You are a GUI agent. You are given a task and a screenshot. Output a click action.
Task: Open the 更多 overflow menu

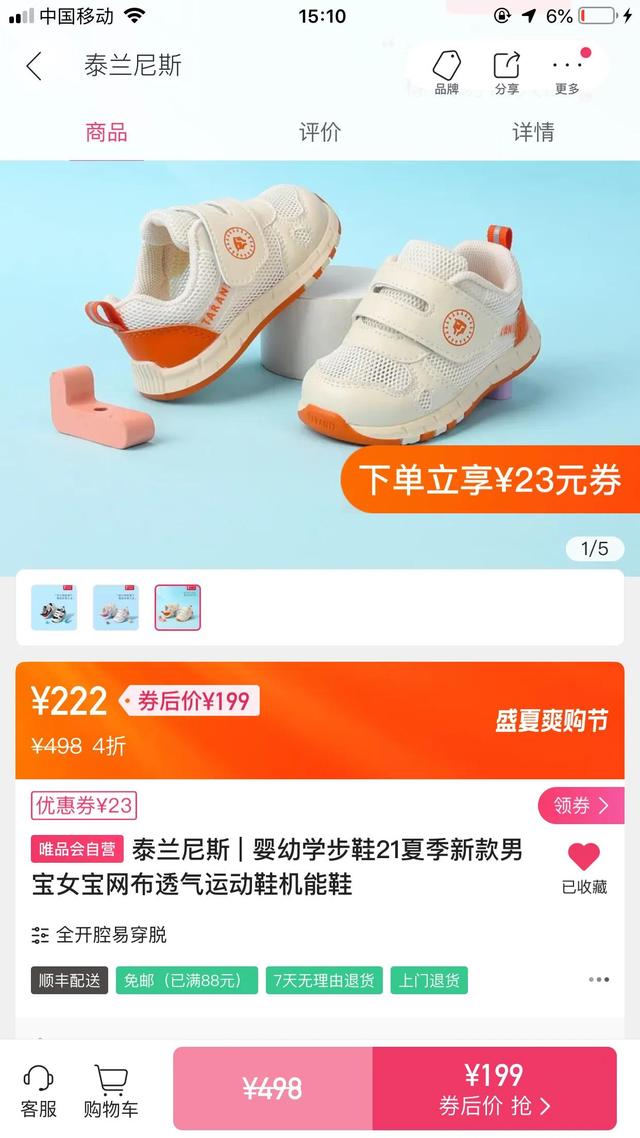[567, 73]
